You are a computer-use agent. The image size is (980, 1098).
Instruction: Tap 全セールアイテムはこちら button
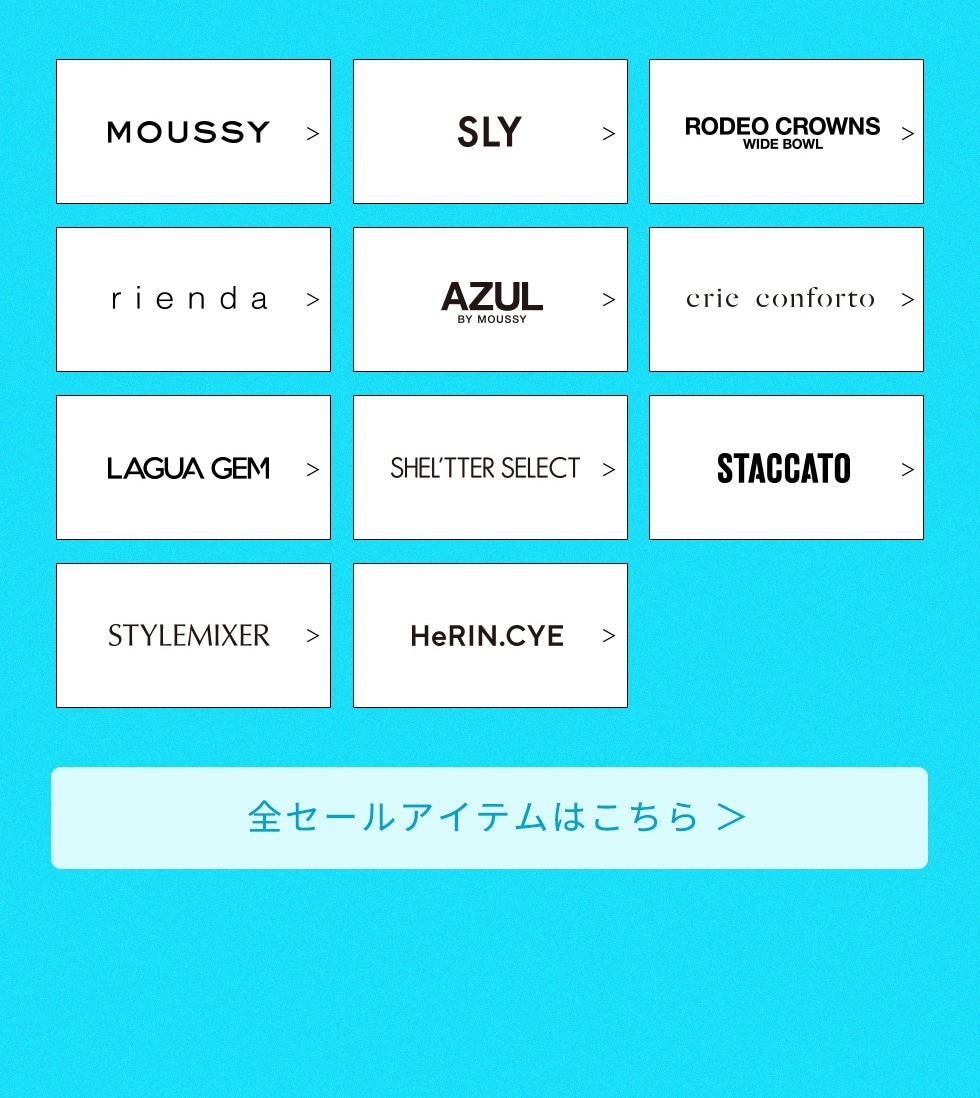(x=489, y=818)
